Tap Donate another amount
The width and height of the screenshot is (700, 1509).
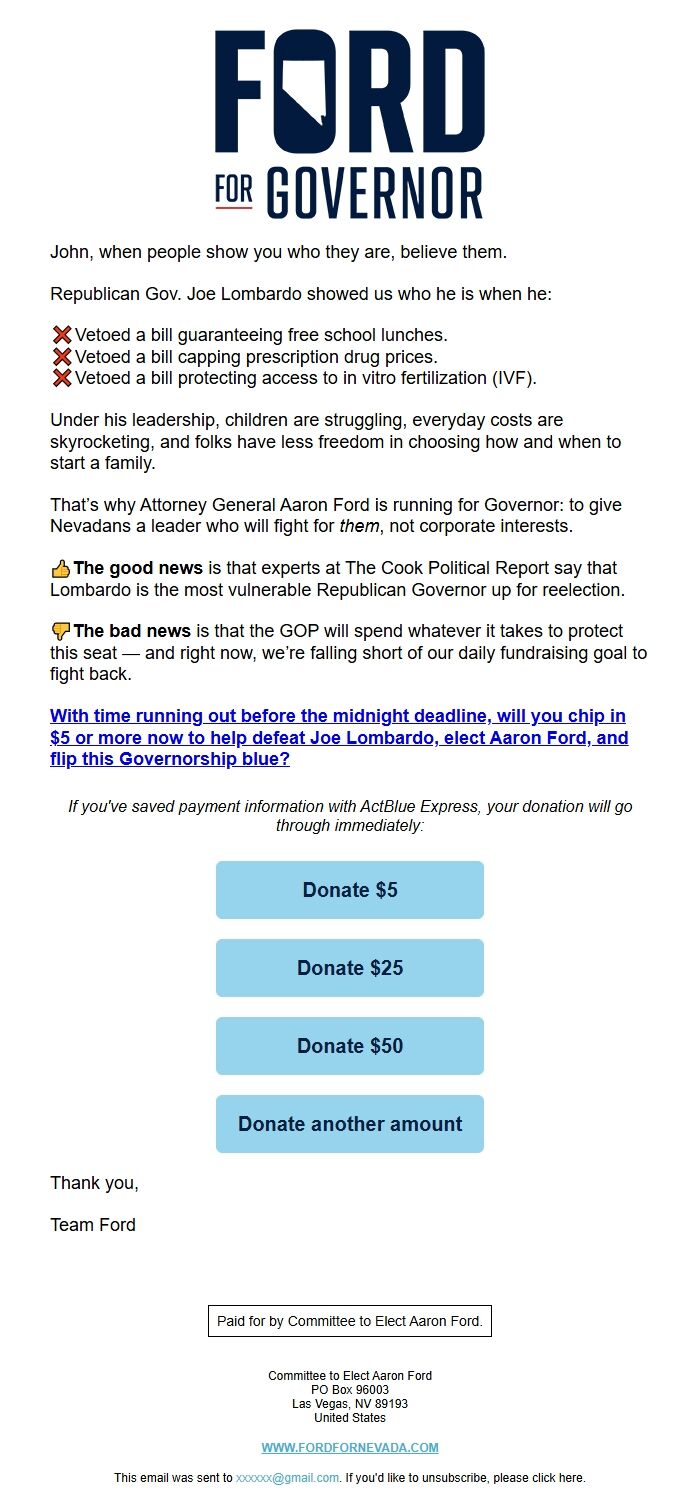(x=350, y=1124)
